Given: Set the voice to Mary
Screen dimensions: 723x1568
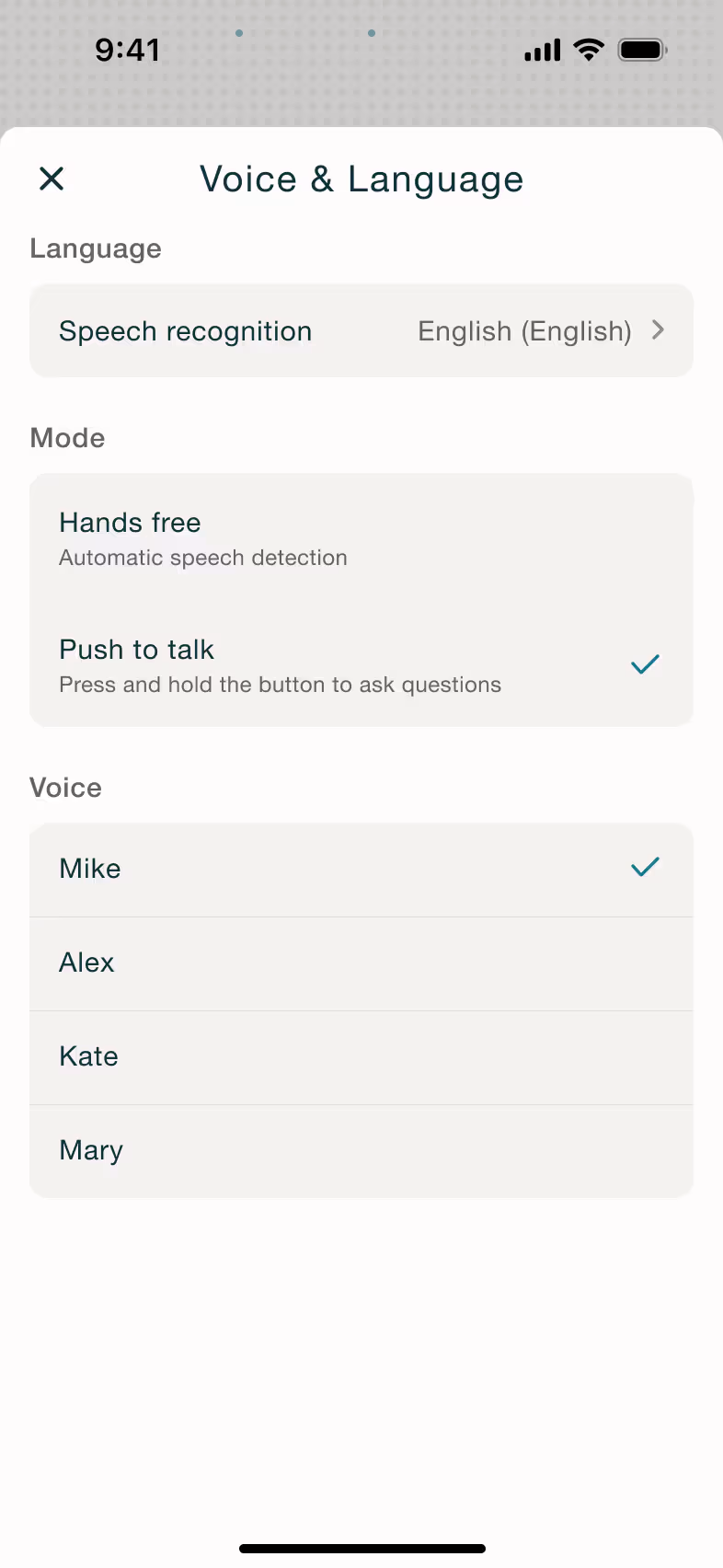Looking at the screenshot, I should click(361, 1151).
